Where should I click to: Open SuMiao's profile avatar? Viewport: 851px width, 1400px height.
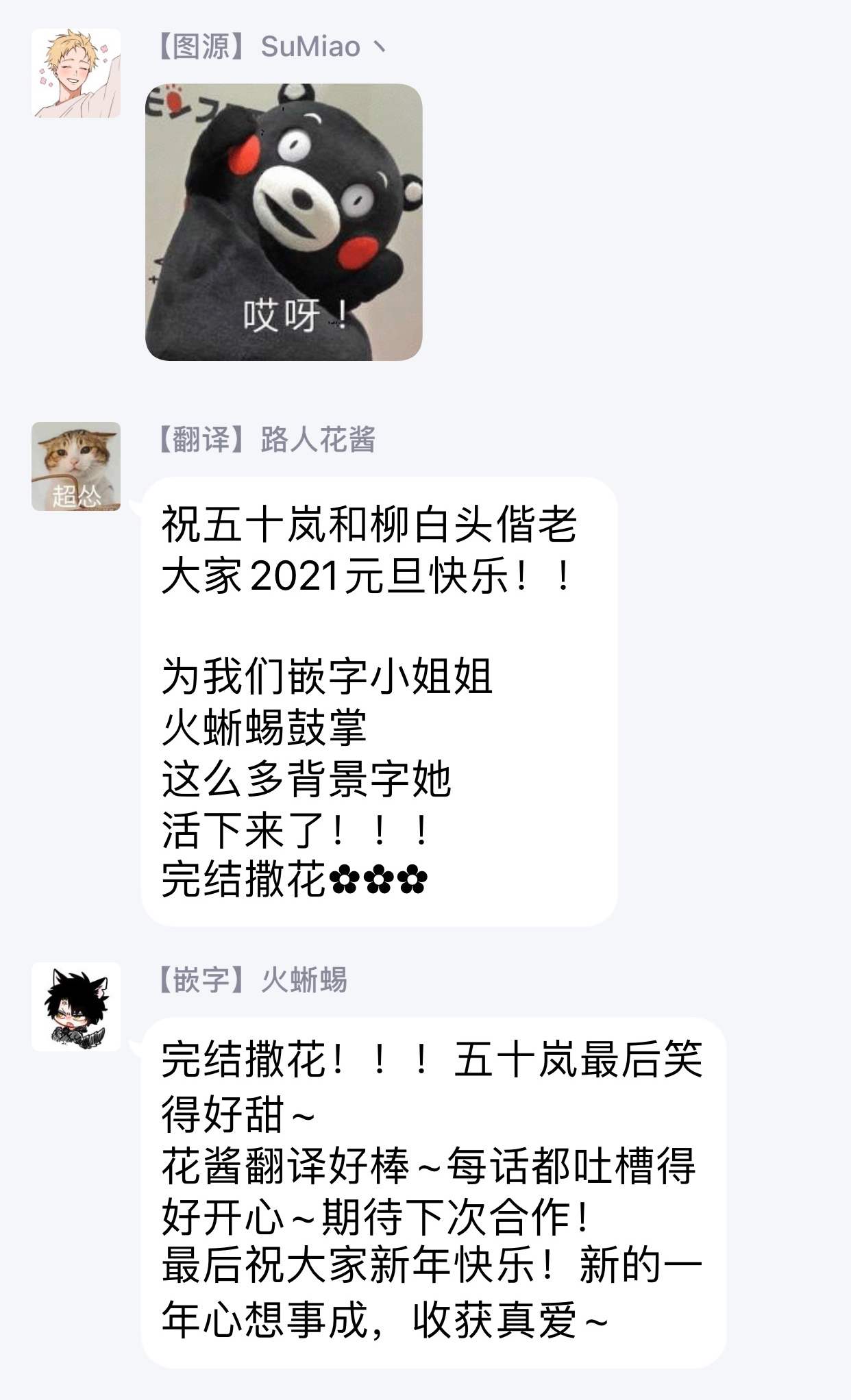[76, 73]
